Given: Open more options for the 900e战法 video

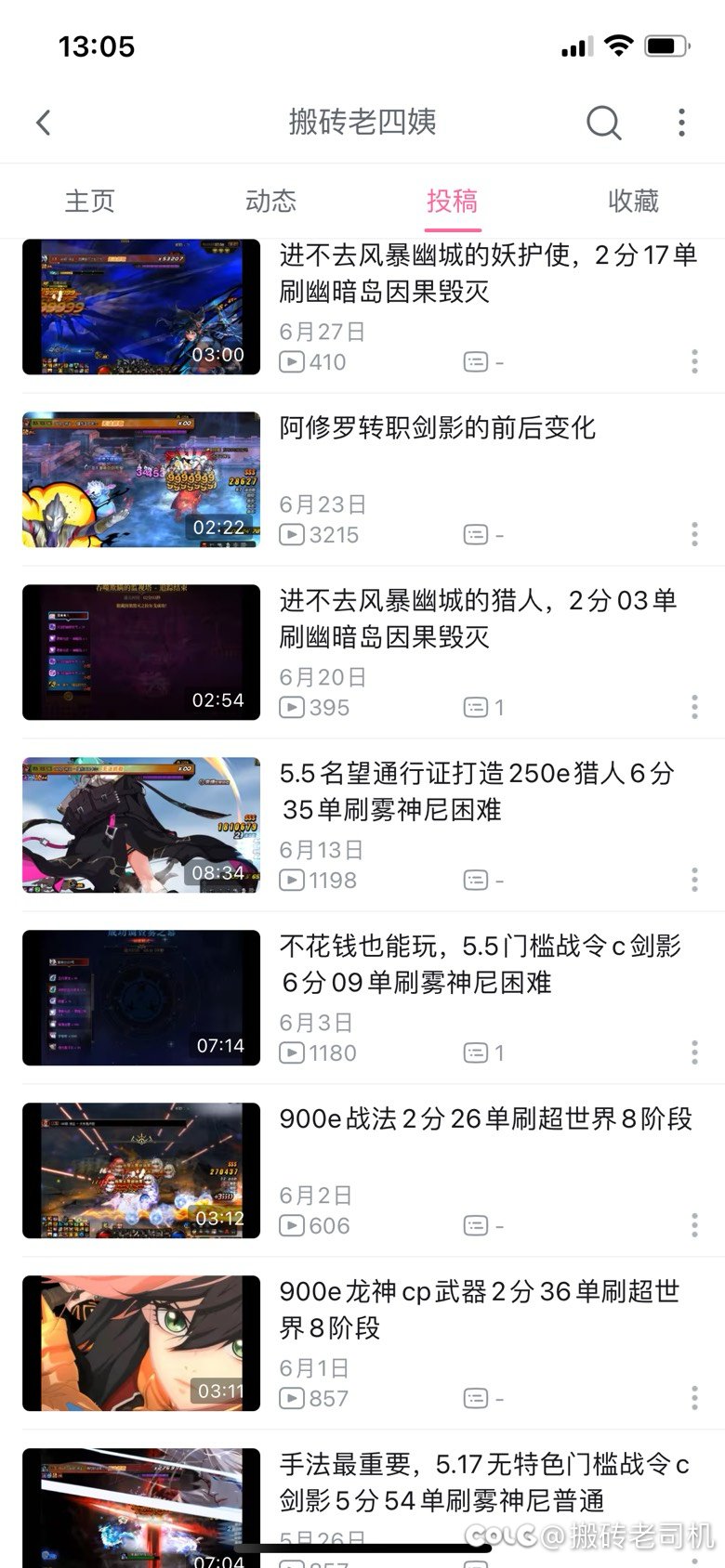Looking at the screenshot, I should [694, 1225].
